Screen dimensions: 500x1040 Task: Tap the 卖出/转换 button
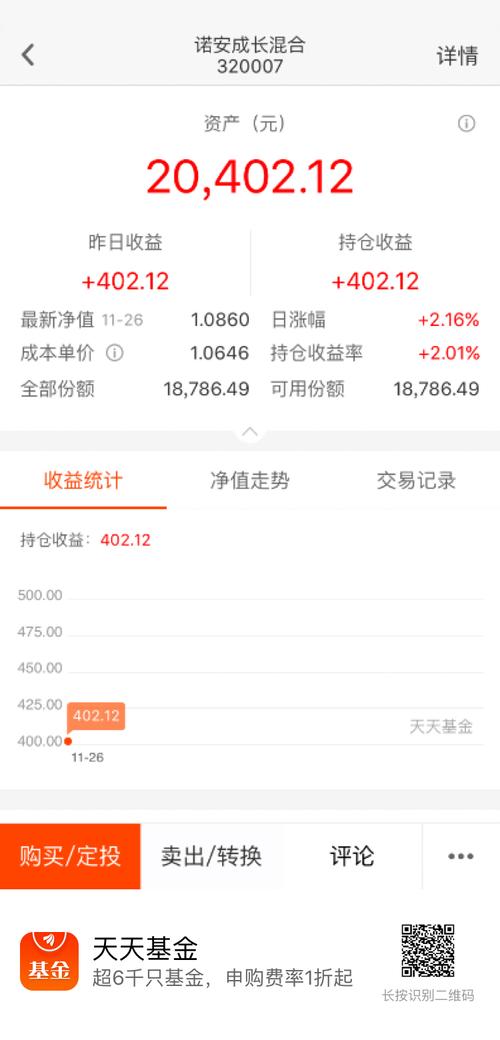[x=211, y=856]
